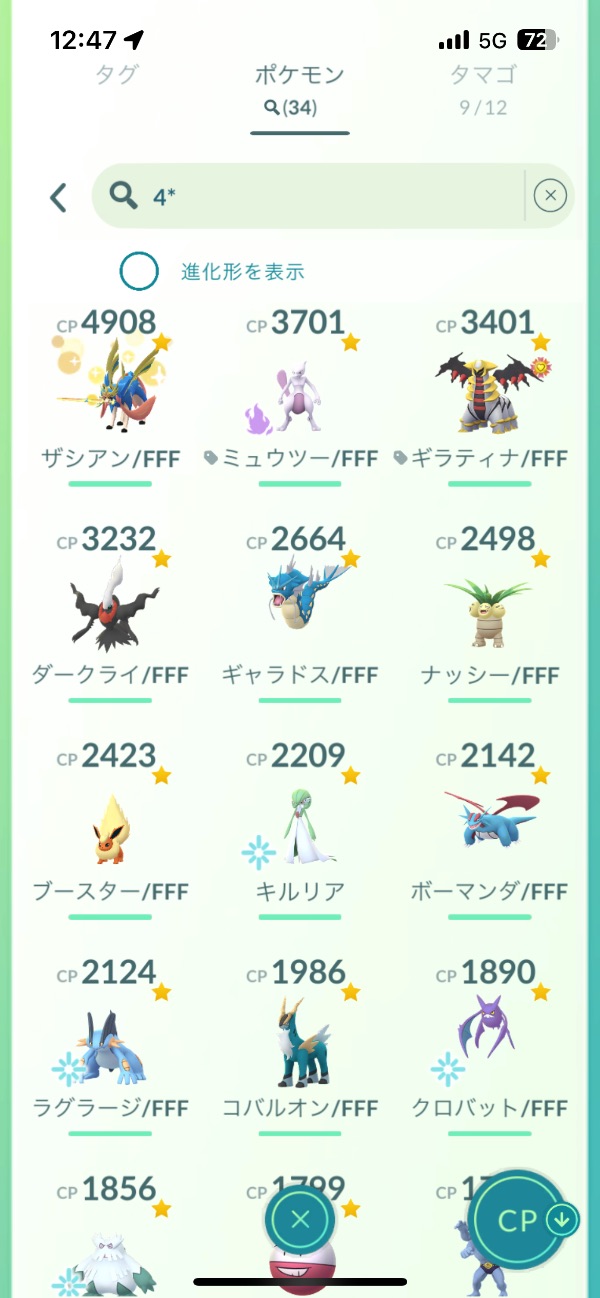
Task: Clear the 4* search text
Action: [x=550, y=196]
